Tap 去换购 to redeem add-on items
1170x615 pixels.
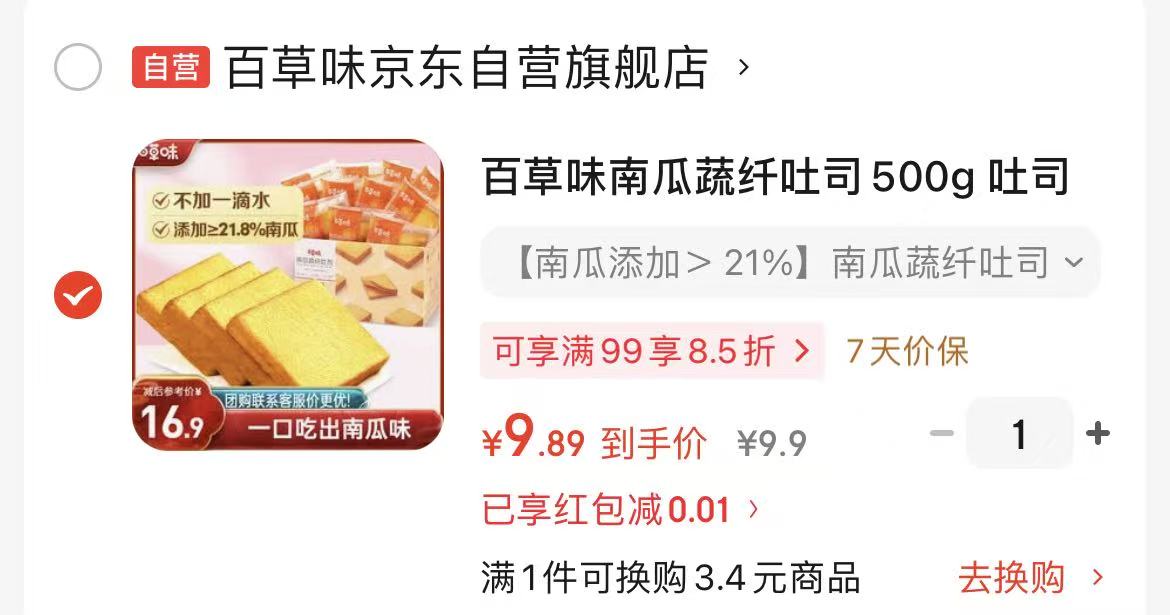coord(1031,578)
